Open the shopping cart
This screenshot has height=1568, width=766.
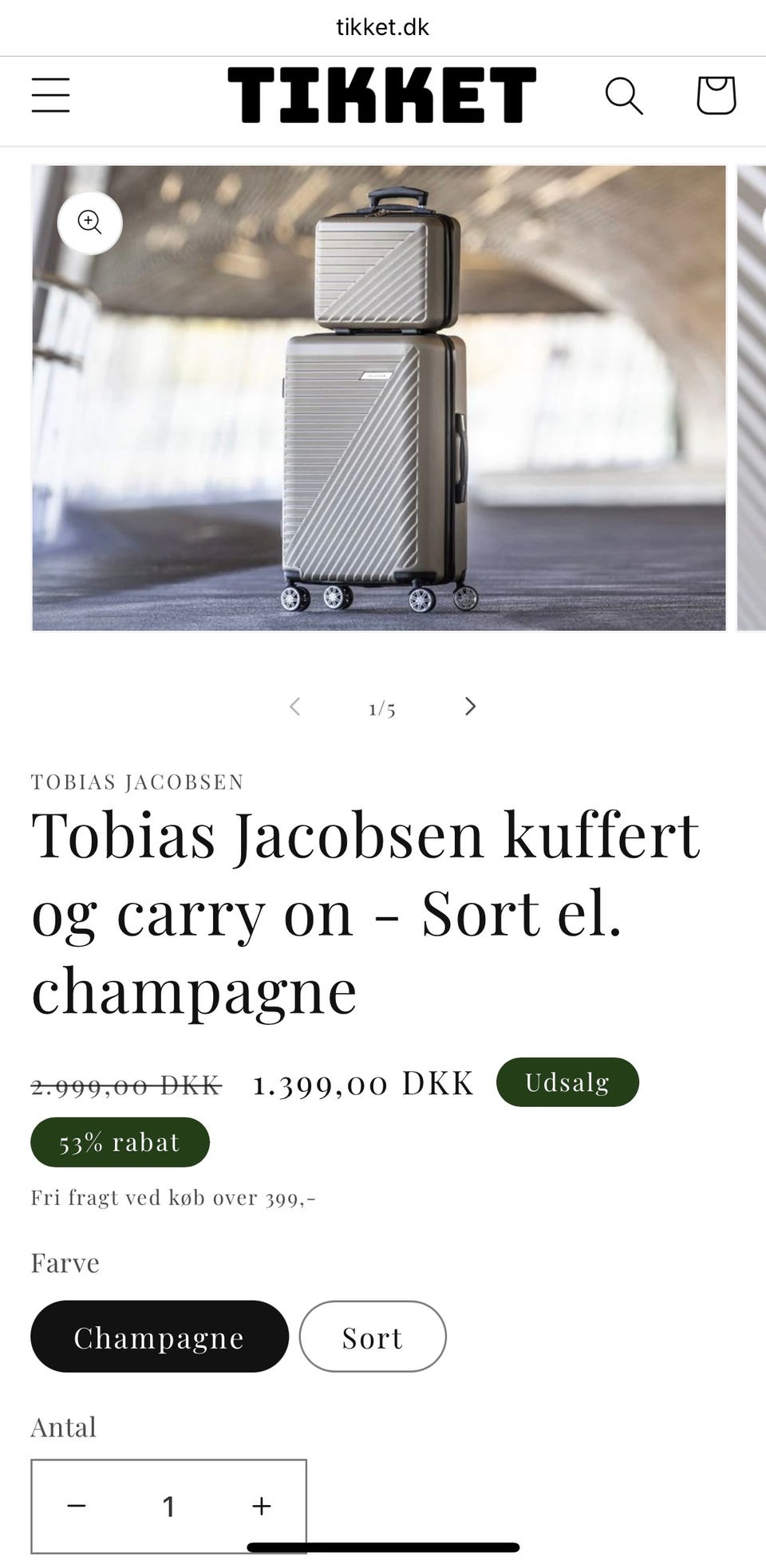pos(715,96)
